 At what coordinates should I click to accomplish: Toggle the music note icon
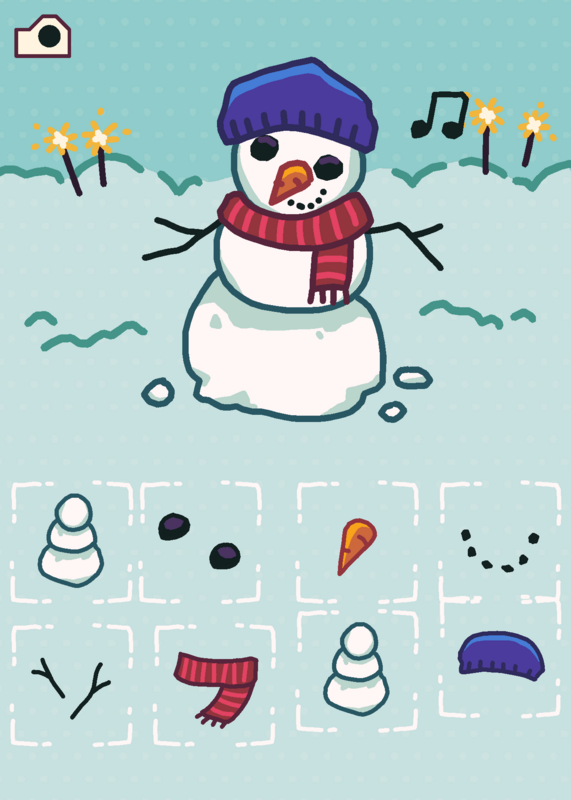tap(440, 115)
